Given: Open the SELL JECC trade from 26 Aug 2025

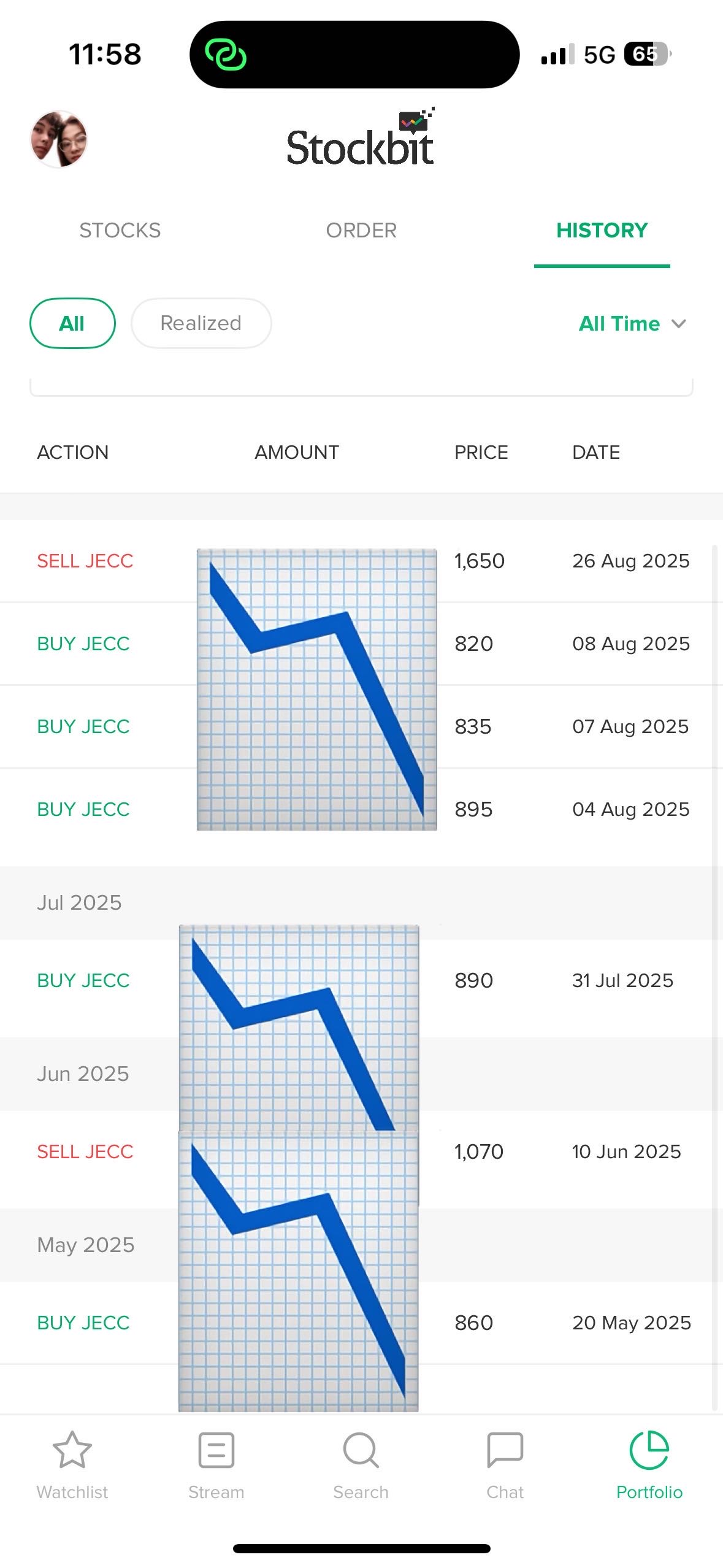Looking at the screenshot, I should point(361,561).
